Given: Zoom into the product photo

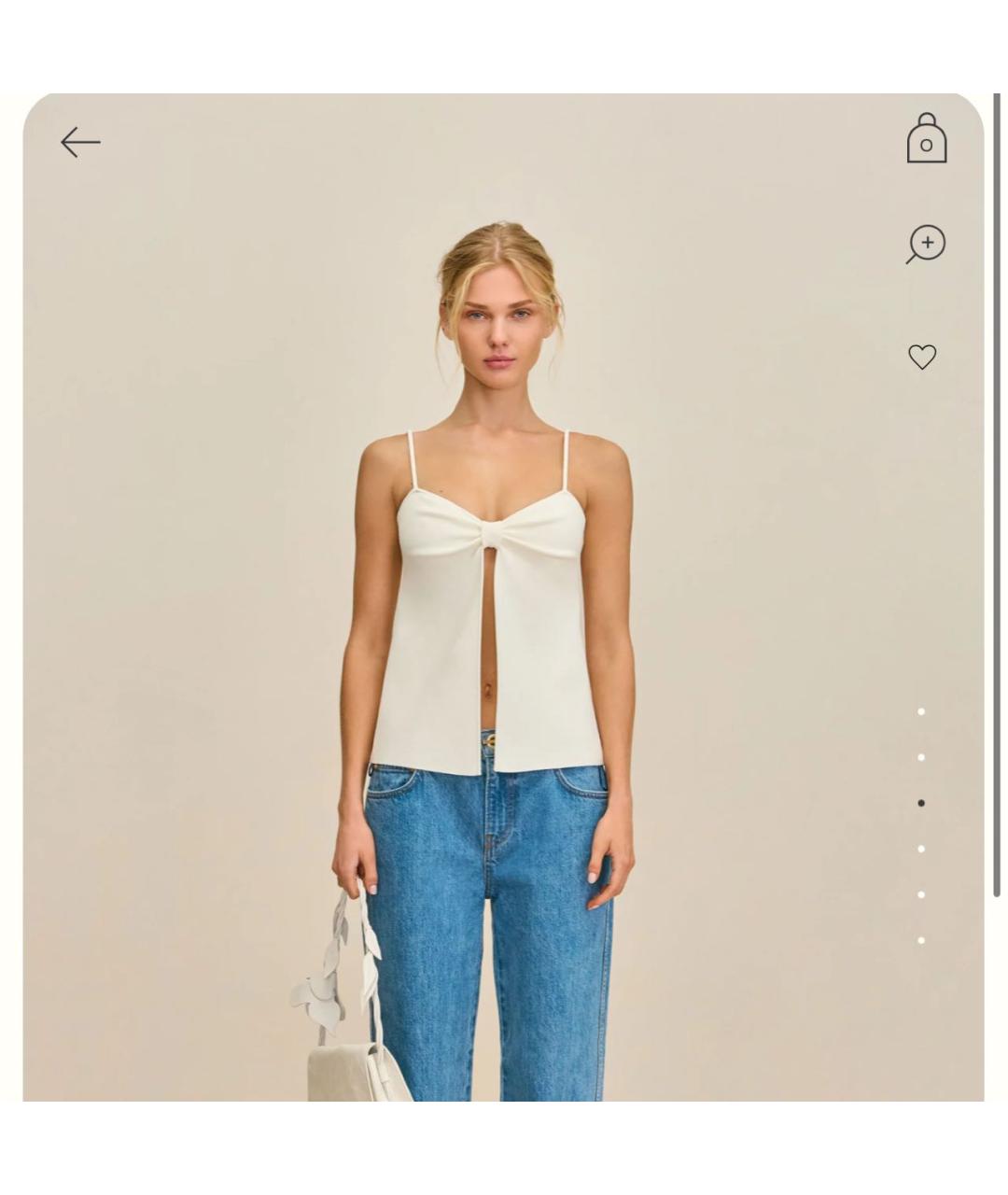Looking at the screenshot, I should [x=926, y=244].
